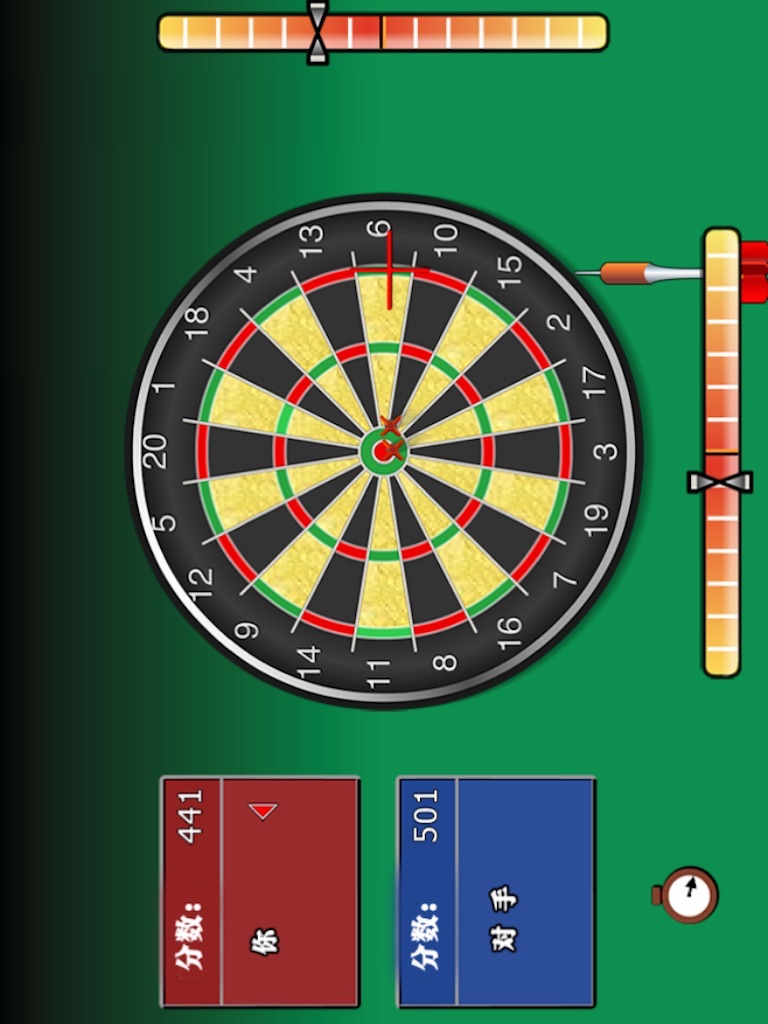Tap the dartboard to throw the dart
This screenshot has width=768, height=1024.
tap(384, 452)
